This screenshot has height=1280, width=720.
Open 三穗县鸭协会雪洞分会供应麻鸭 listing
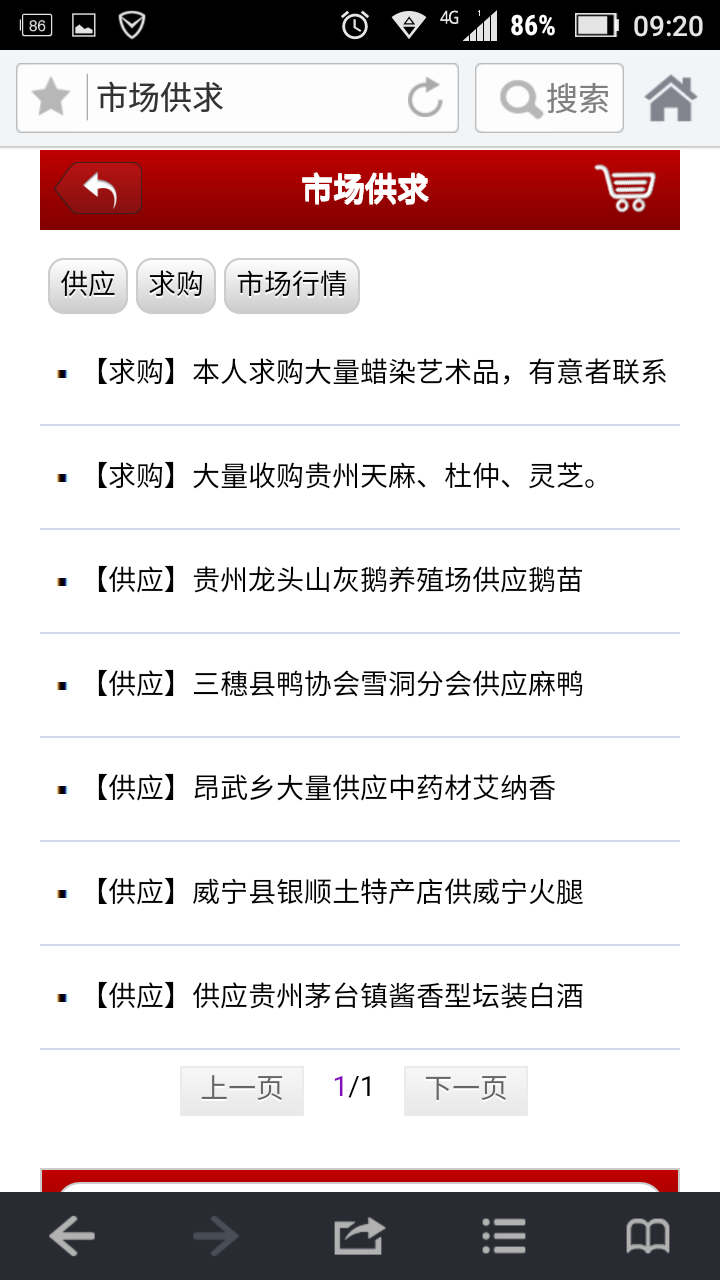coord(336,685)
